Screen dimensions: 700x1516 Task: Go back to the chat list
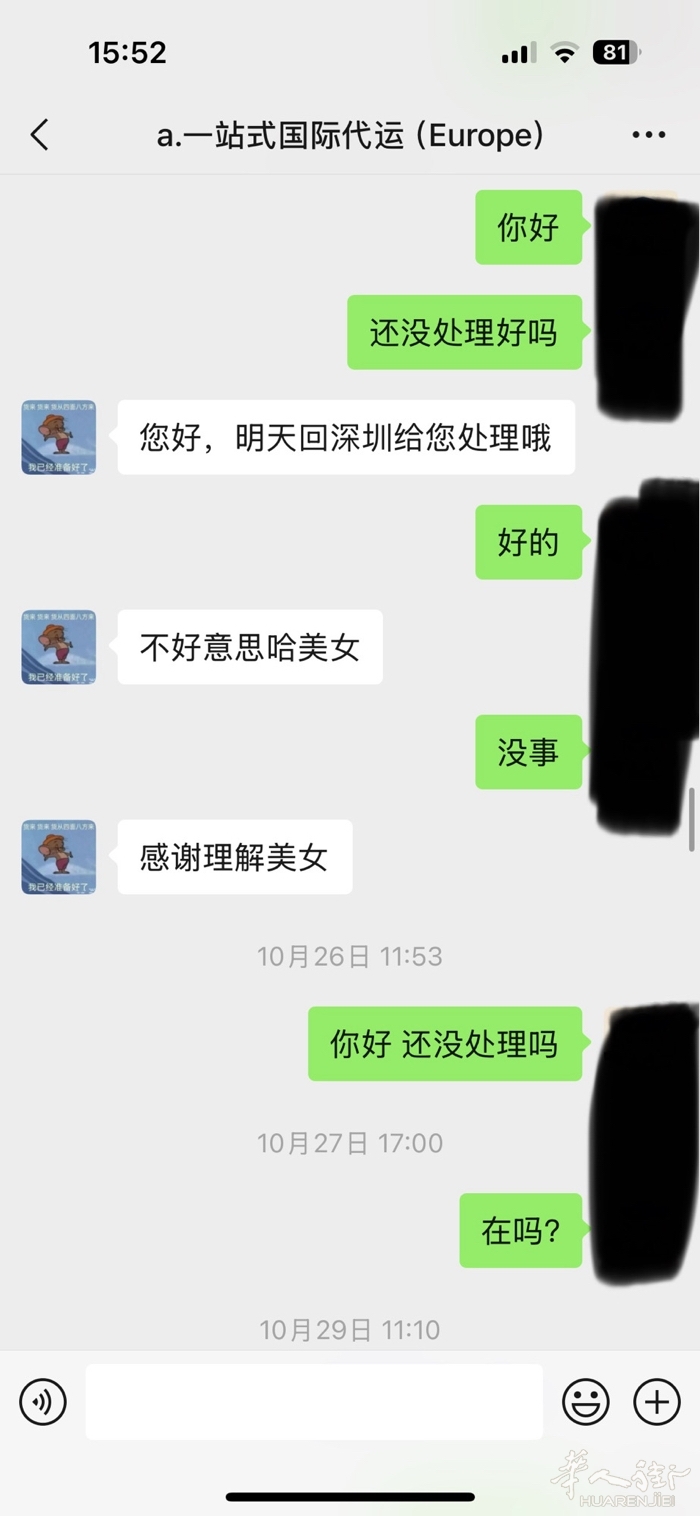(40, 135)
